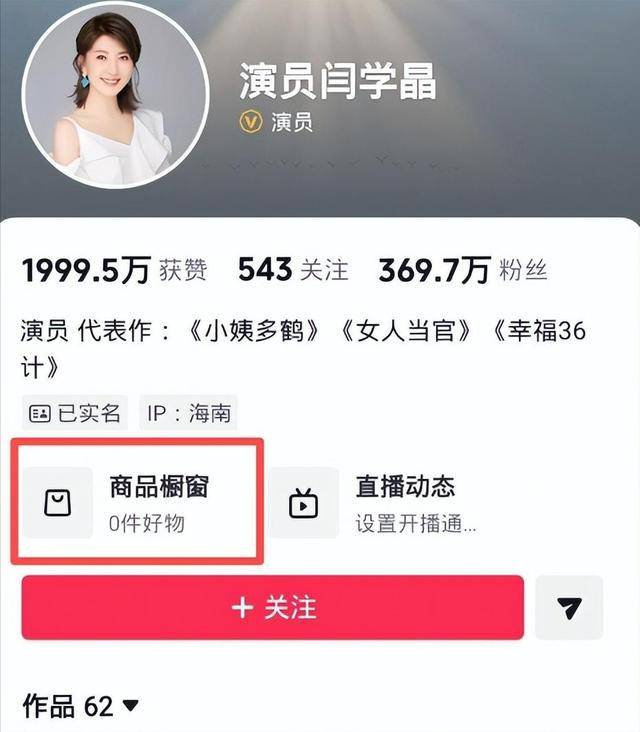640x732 pixels.
Task: Open 直播动态 live broadcast updates
Action: (x=385, y=502)
